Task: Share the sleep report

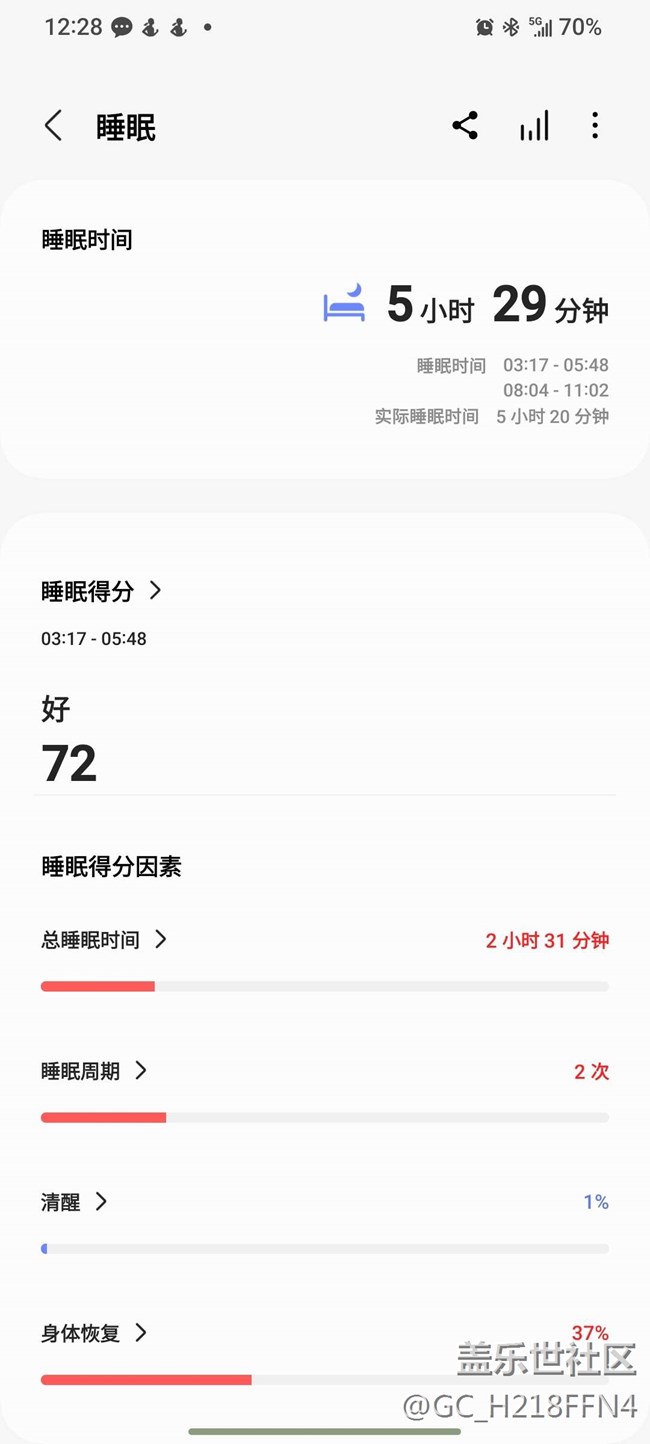Action: (x=465, y=126)
